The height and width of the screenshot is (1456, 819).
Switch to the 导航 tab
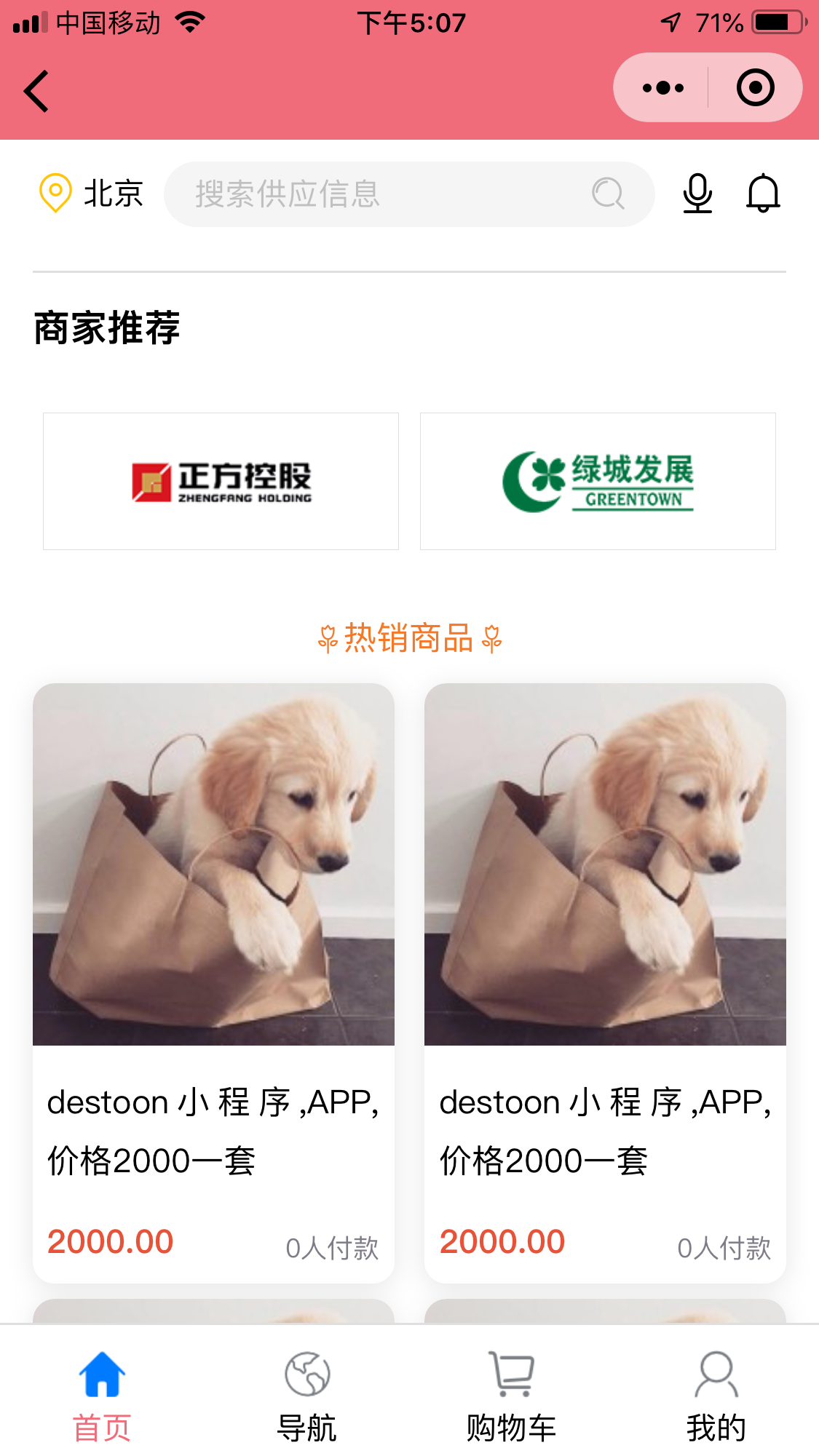pyautogui.click(x=306, y=1397)
